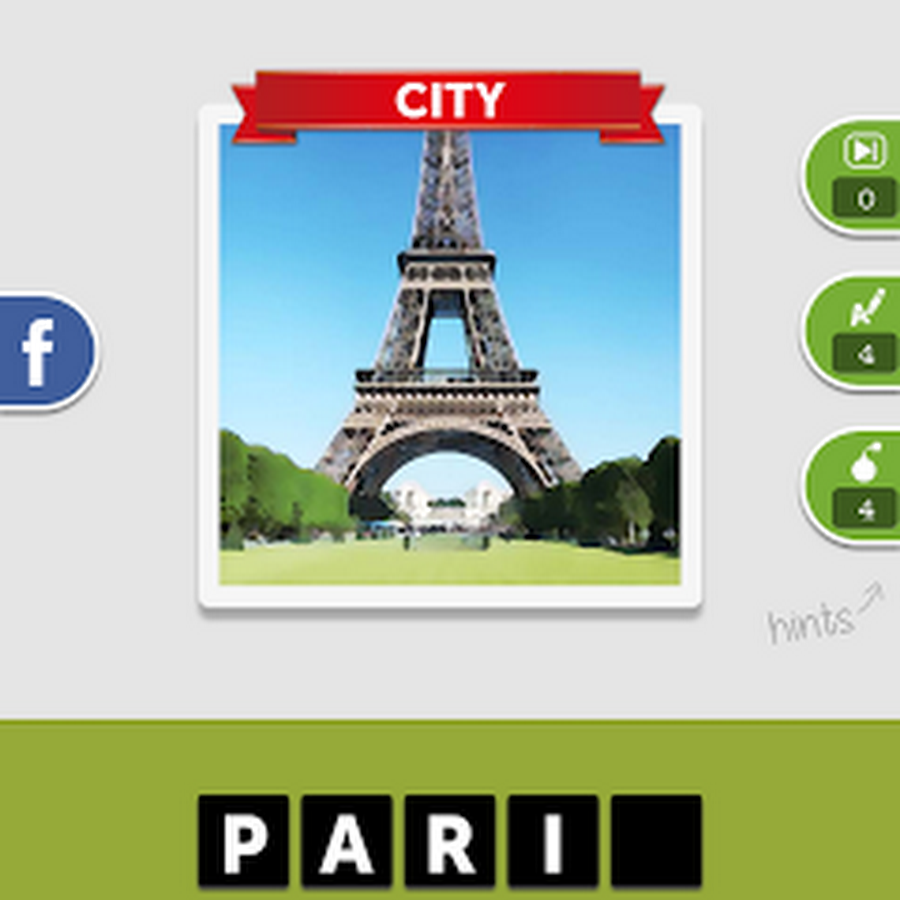Remove the letter R from the answer

click(449, 842)
